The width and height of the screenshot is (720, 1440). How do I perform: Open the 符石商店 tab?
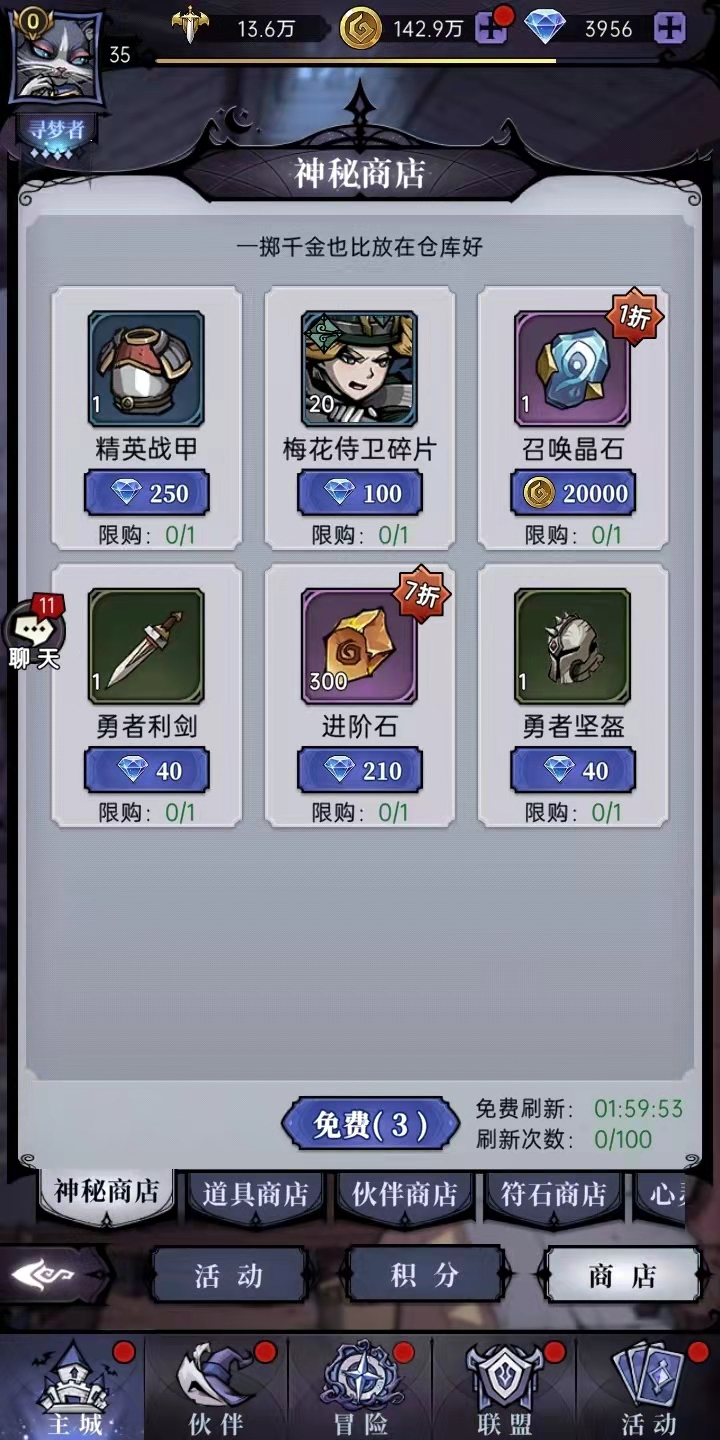coord(553,1194)
